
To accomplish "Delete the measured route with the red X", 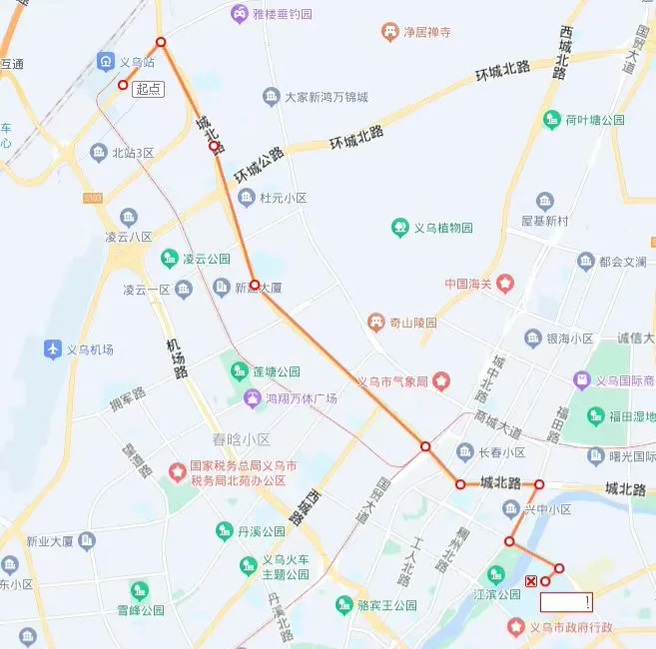I will 531,582.
